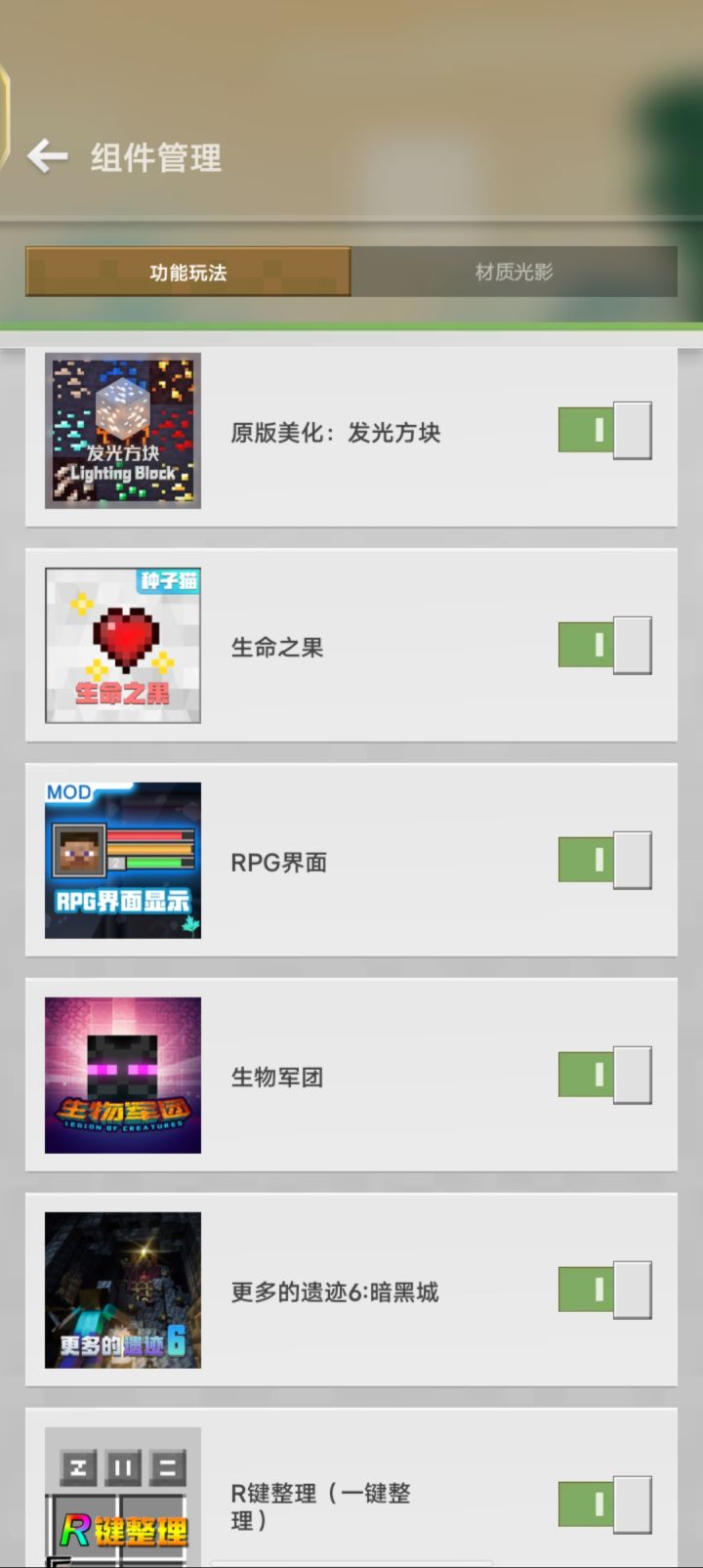Image resolution: width=703 pixels, height=1568 pixels.
Task: Toggle the 生物军团 component off
Action: click(x=603, y=1075)
